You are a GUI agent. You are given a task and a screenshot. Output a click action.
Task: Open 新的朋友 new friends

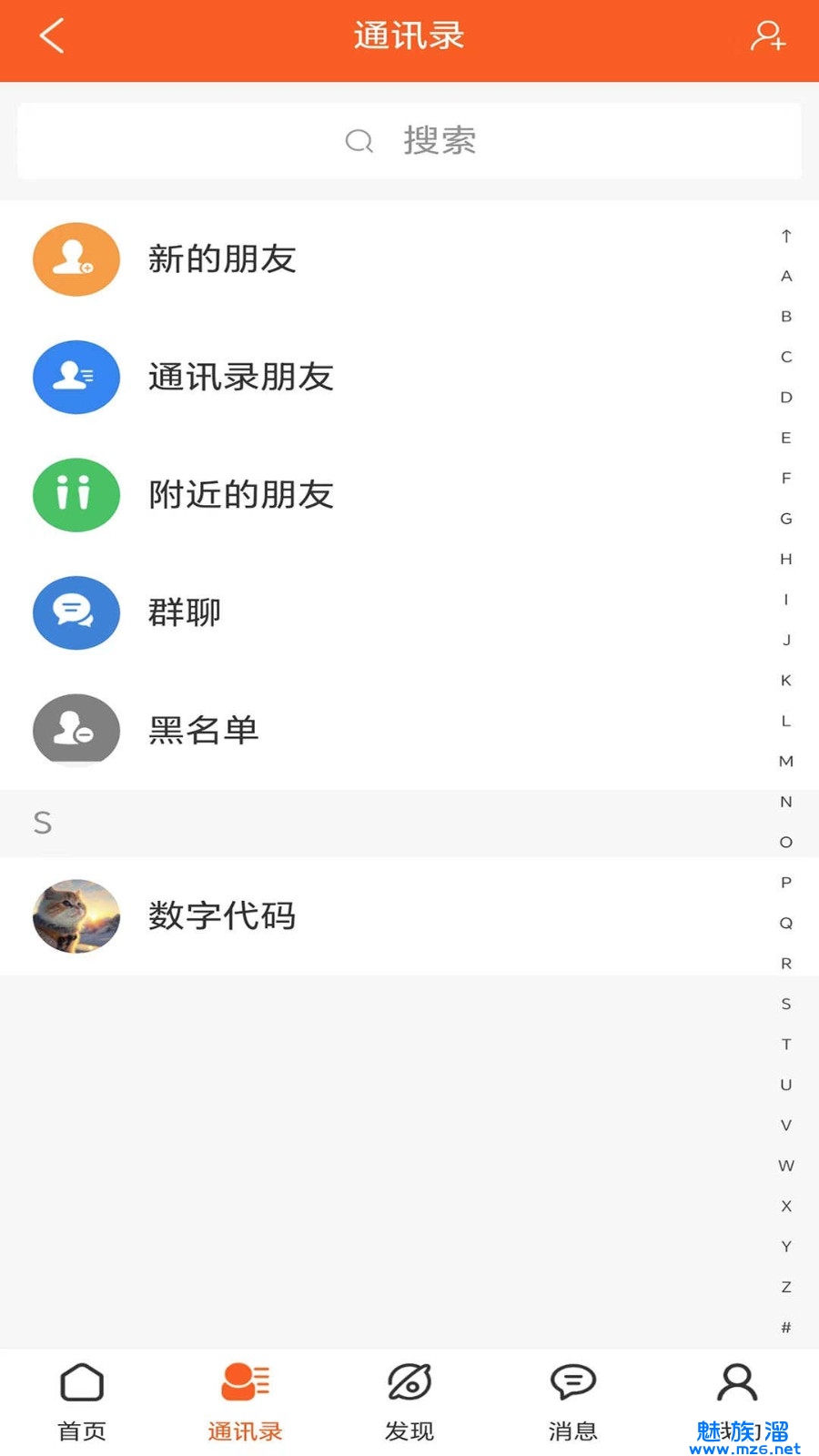pos(222,259)
